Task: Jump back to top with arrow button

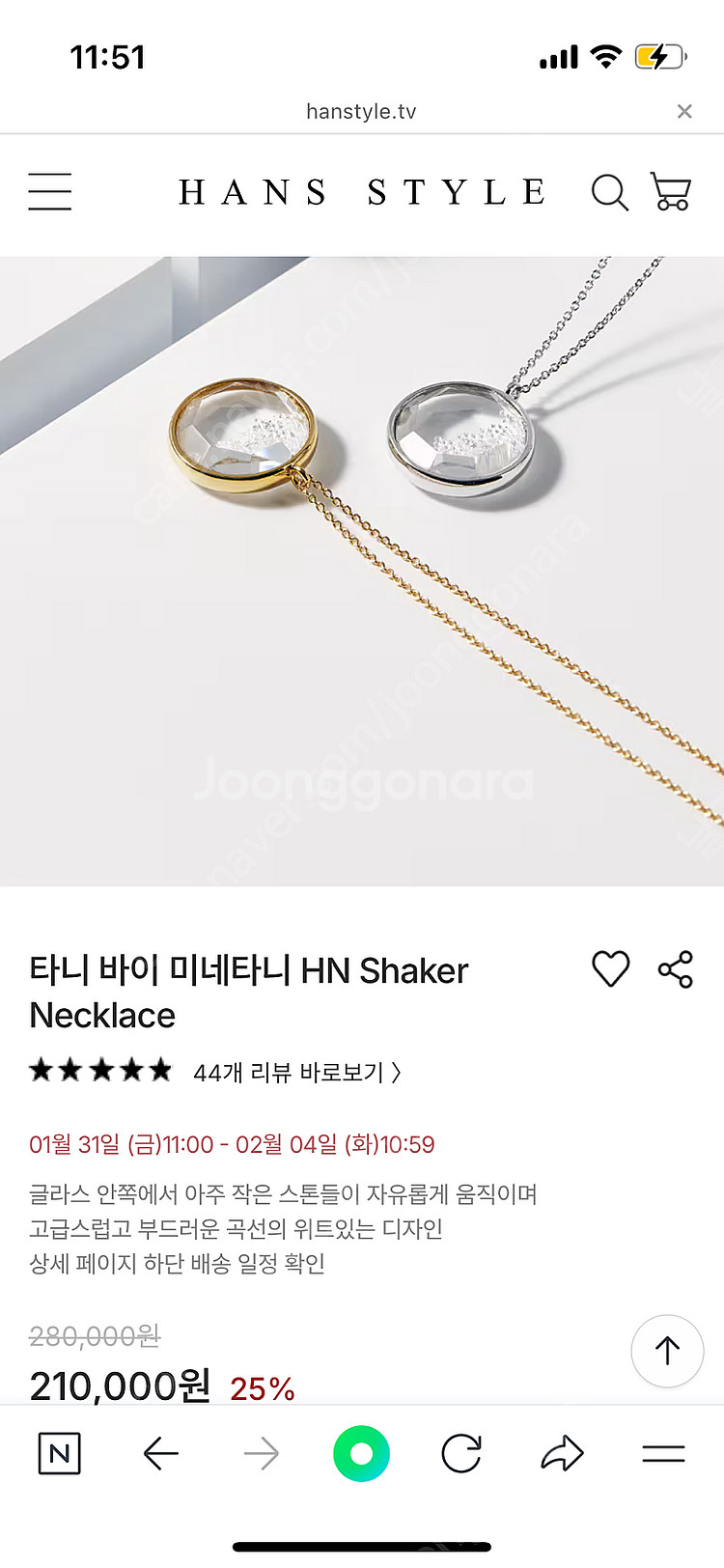Action: [x=667, y=1351]
